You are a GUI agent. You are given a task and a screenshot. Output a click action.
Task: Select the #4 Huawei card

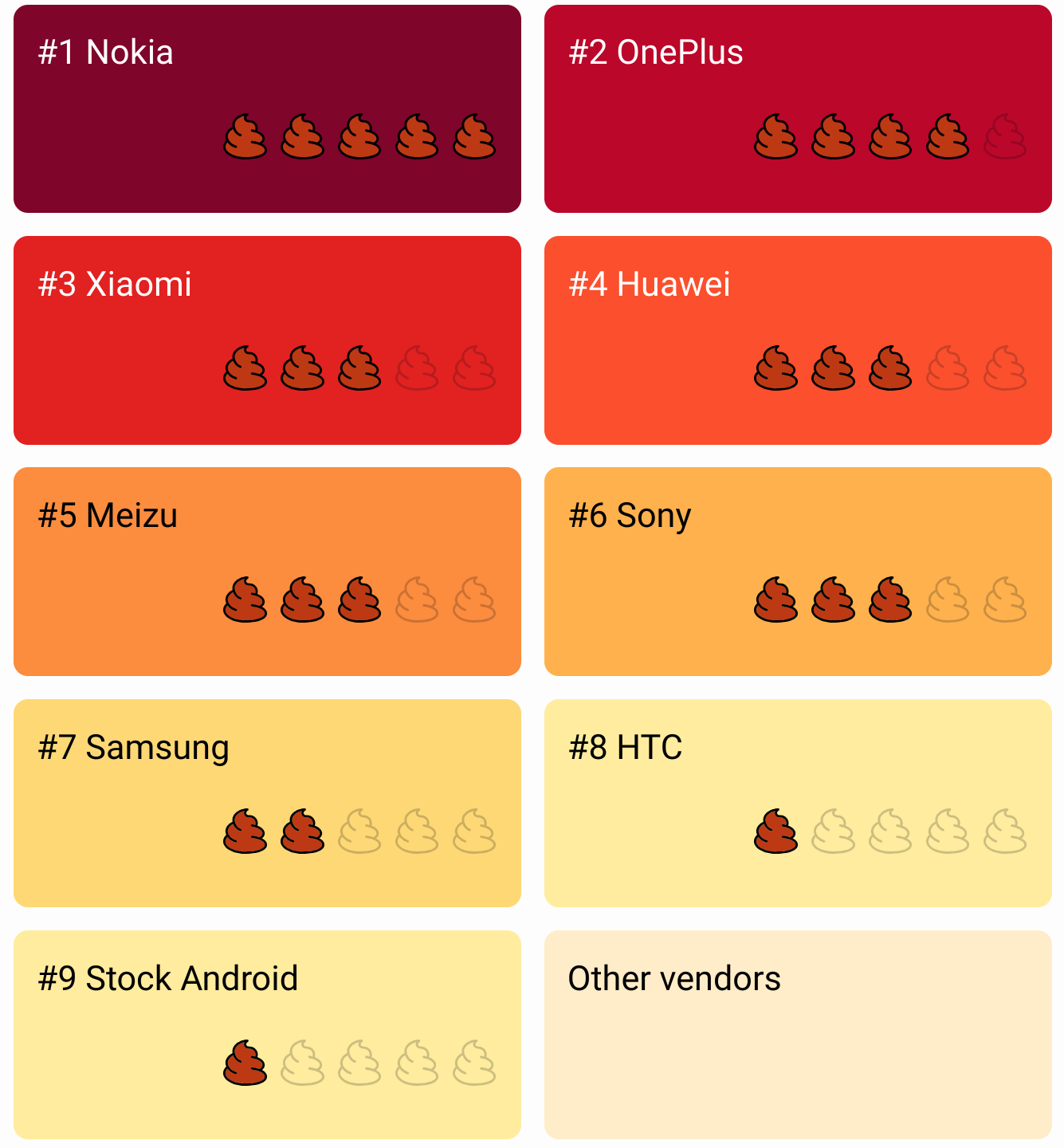point(798,340)
